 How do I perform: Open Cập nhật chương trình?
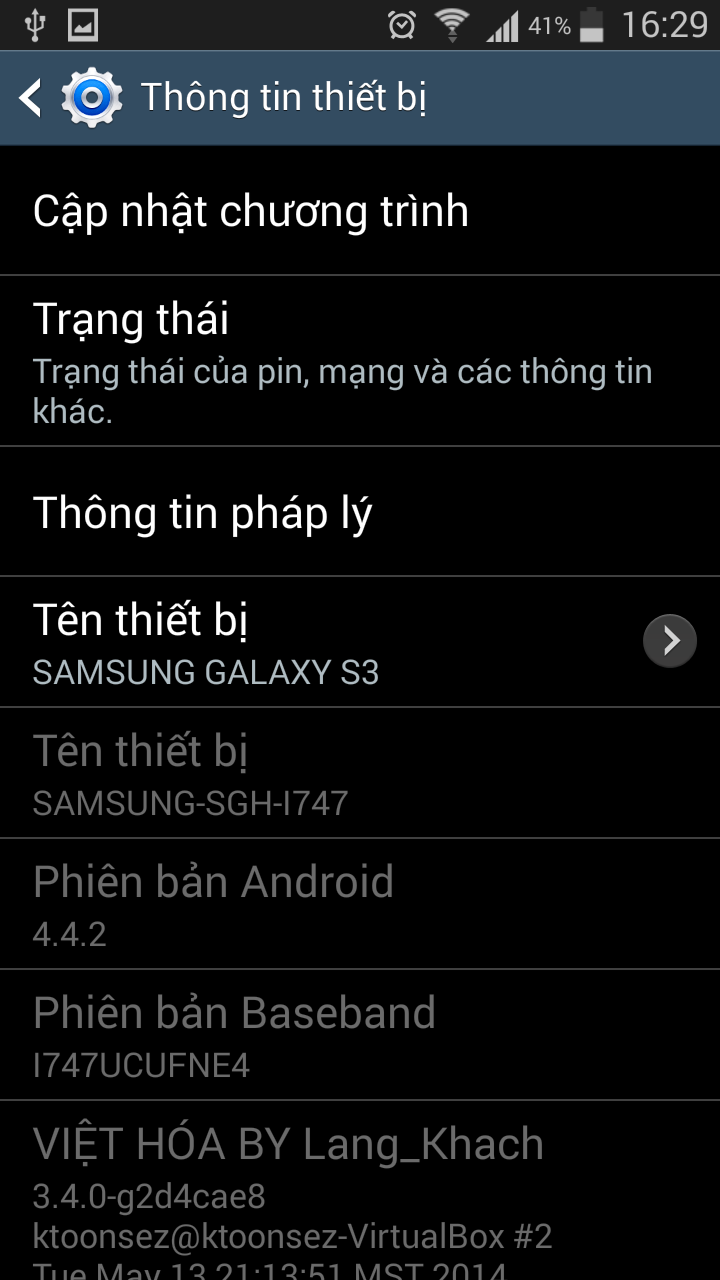(x=360, y=211)
